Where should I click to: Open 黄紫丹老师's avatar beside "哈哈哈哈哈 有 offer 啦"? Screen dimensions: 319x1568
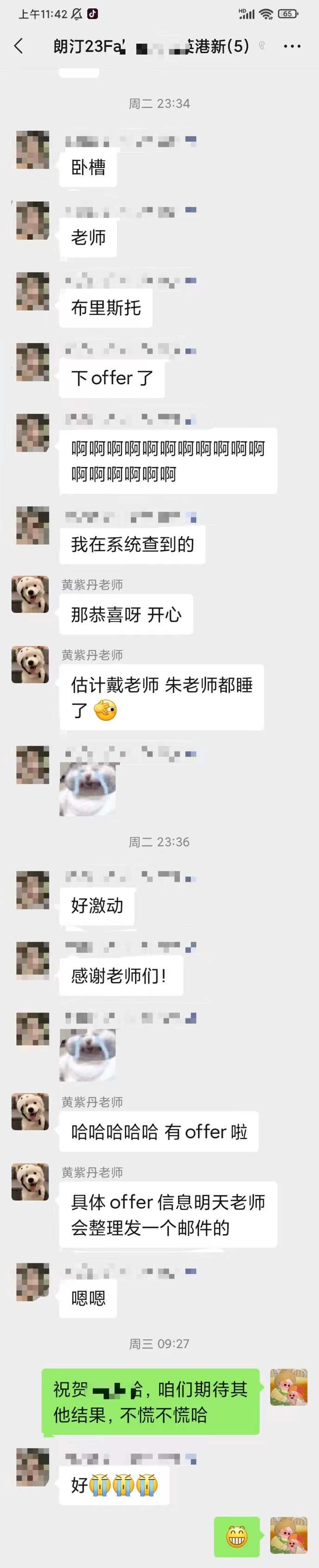(31, 1112)
